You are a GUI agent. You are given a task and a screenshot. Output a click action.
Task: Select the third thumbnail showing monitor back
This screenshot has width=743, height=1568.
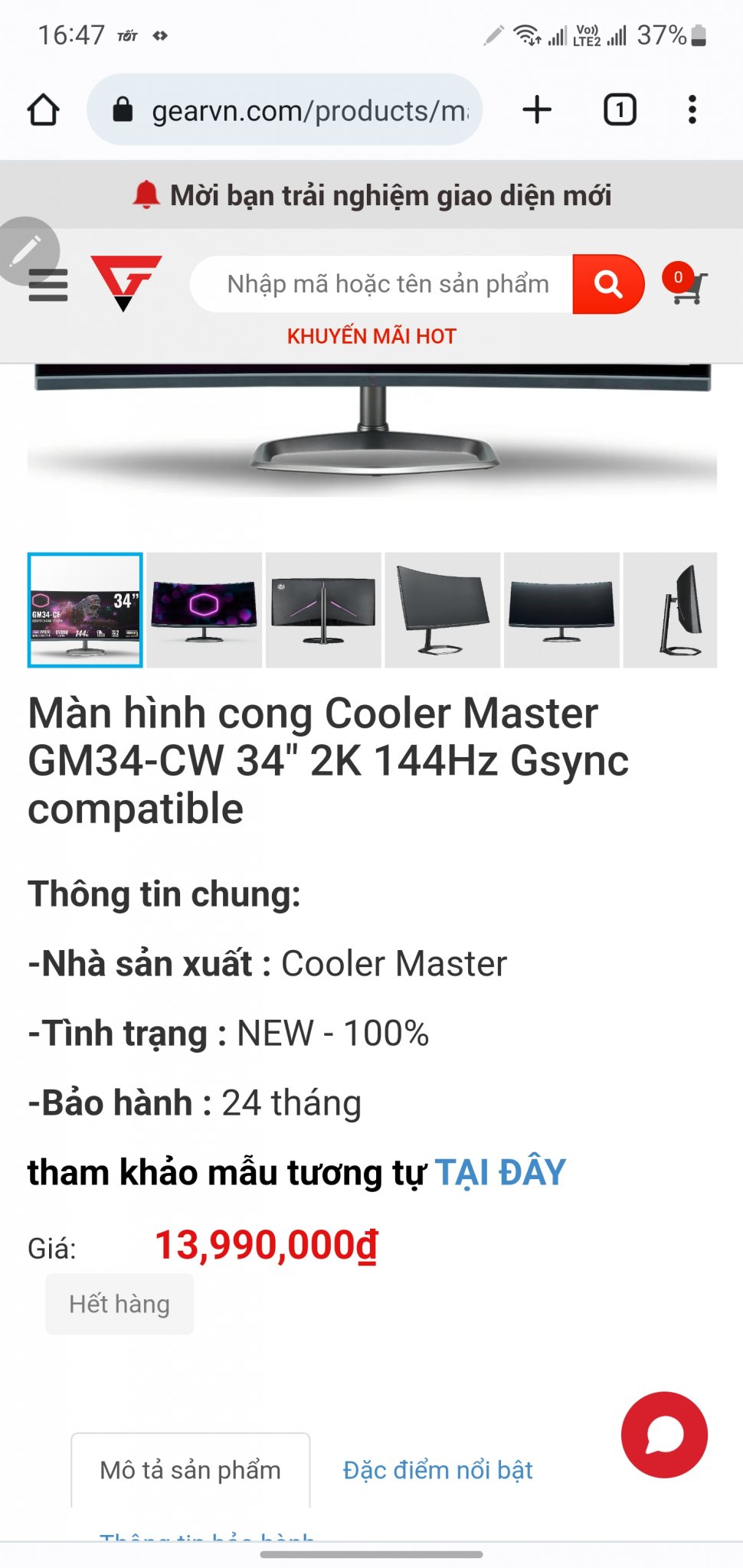[x=323, y=610]
